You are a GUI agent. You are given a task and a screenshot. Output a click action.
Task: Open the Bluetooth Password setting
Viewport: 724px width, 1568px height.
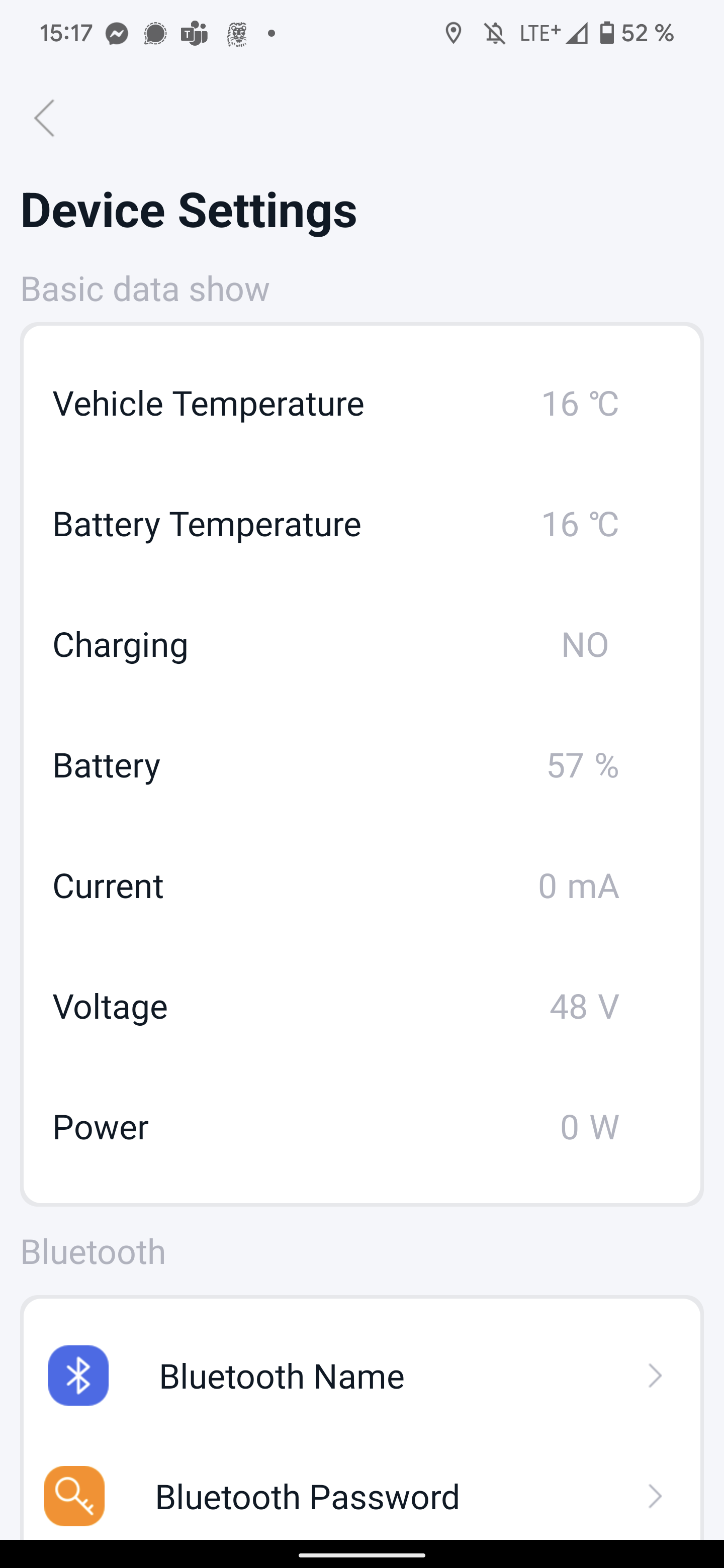pyautogui.click(x=361, y=1497)
